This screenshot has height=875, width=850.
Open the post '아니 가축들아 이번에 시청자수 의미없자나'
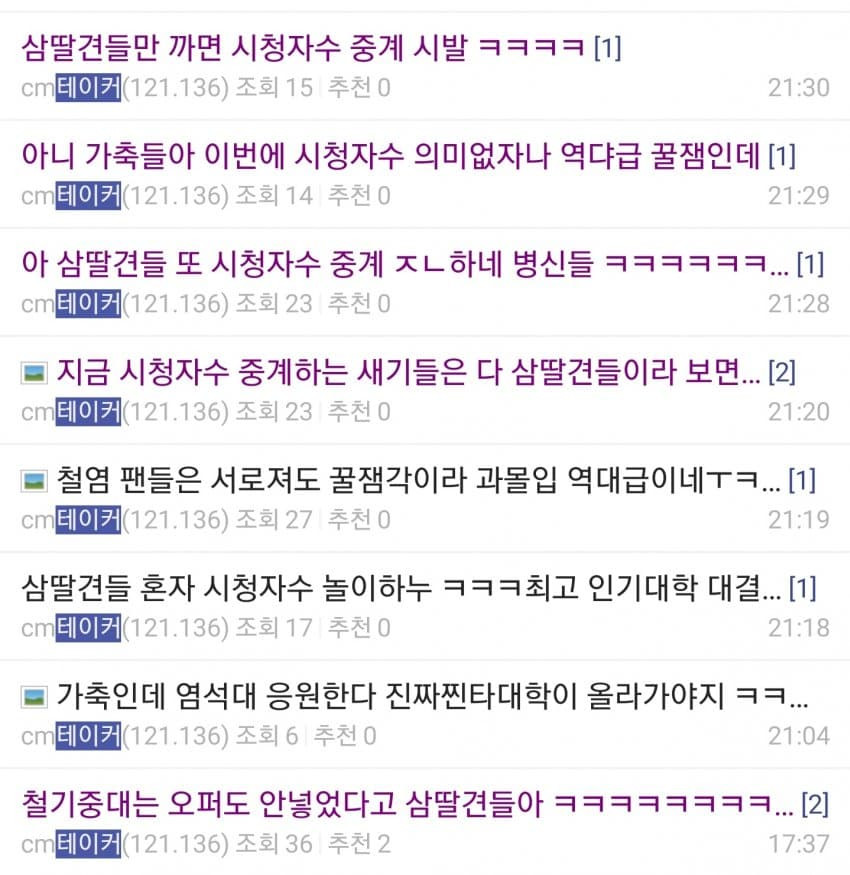pos(390,155)
